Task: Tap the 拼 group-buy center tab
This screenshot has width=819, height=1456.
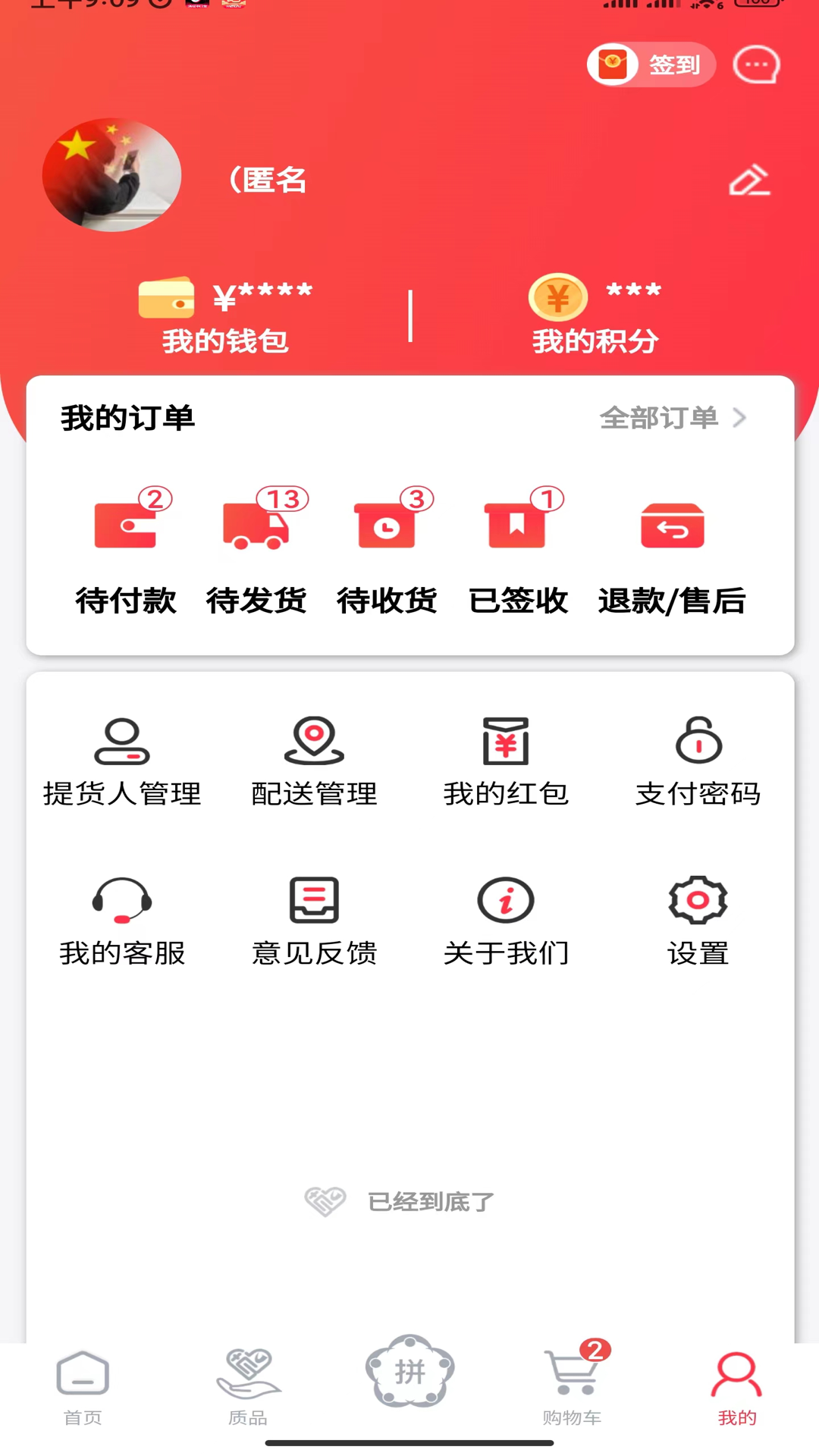Action: click(409, 1373)
